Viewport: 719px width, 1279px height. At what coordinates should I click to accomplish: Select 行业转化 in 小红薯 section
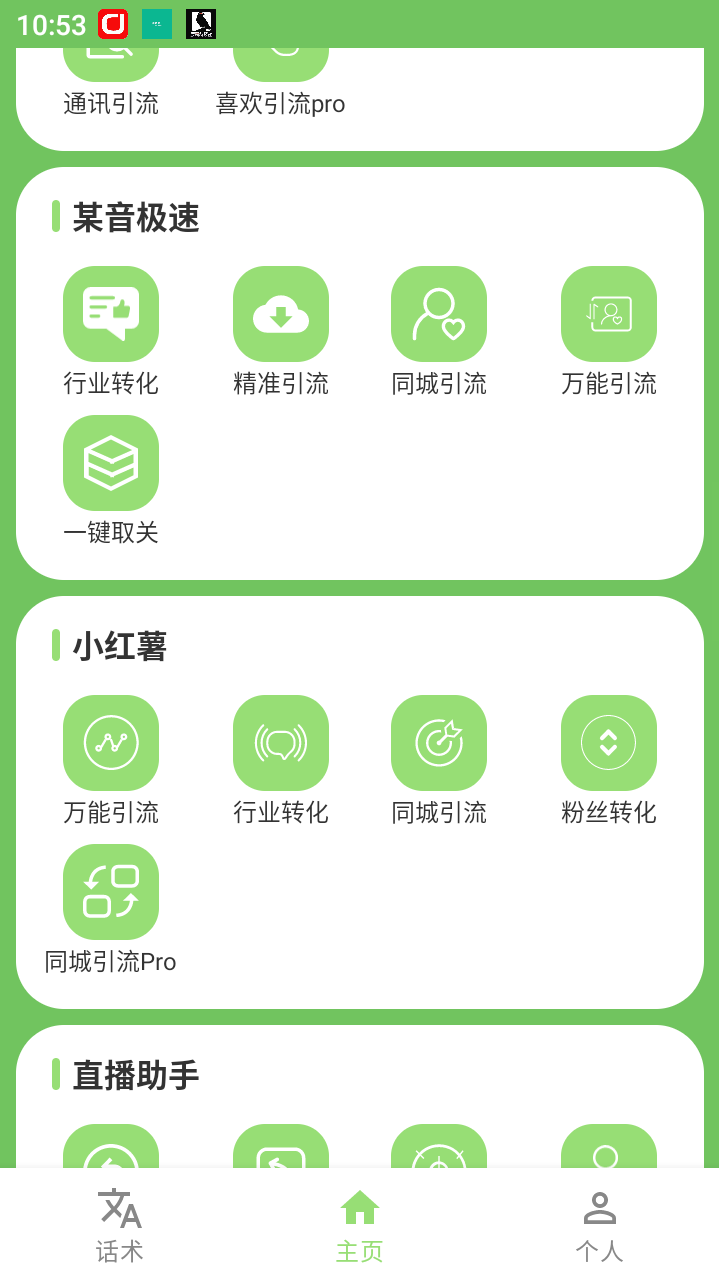(281, 743)
